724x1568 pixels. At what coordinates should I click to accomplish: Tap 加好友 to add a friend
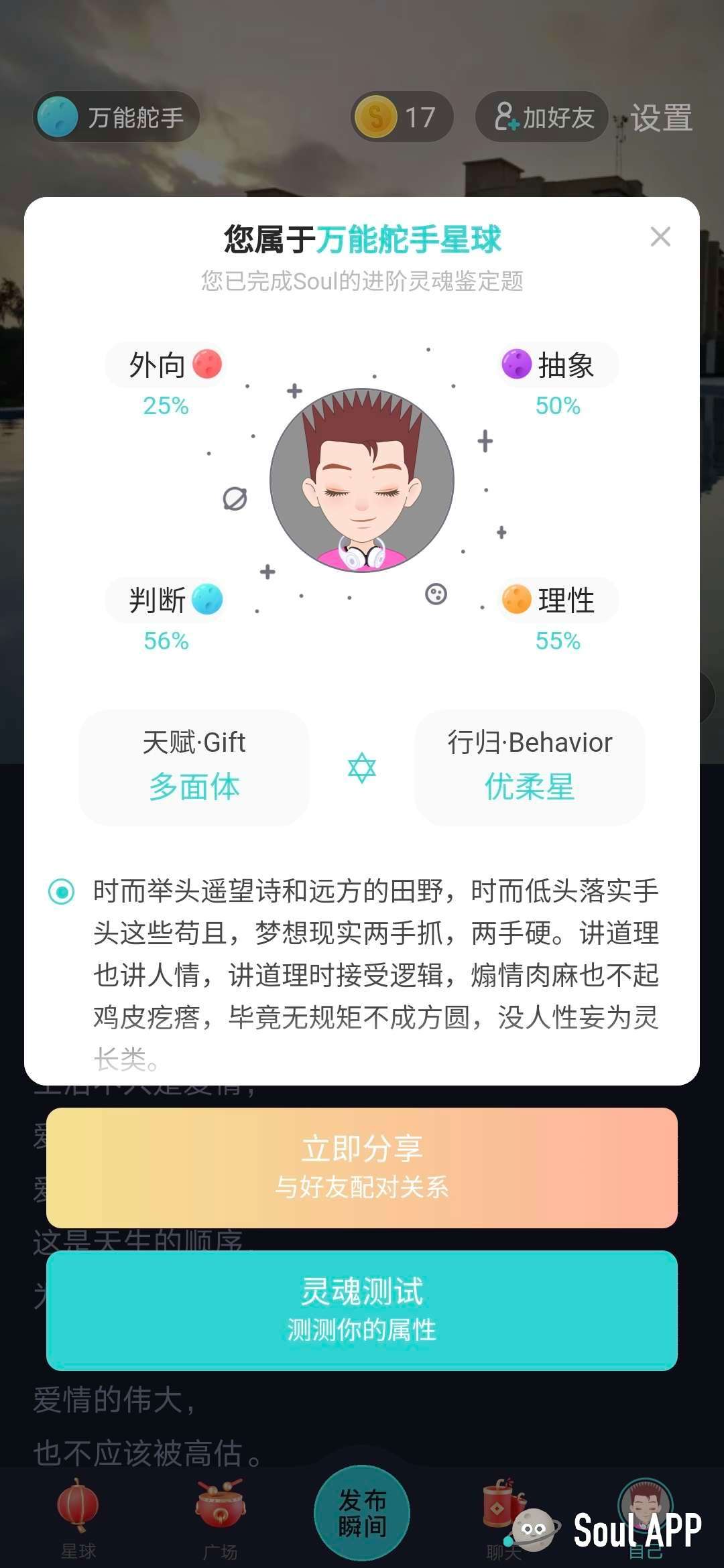coord(542,117)
